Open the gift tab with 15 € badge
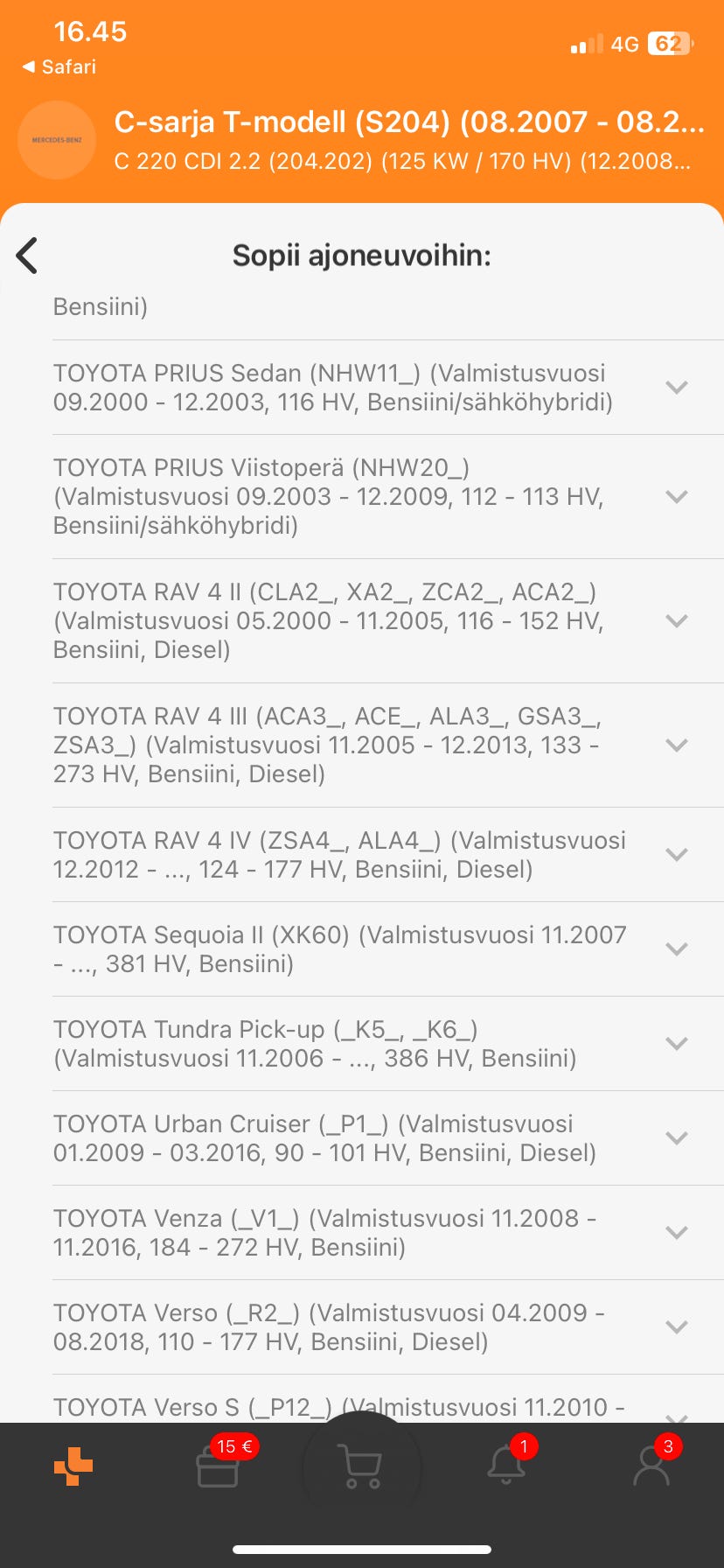 (x=218, y=1466)
